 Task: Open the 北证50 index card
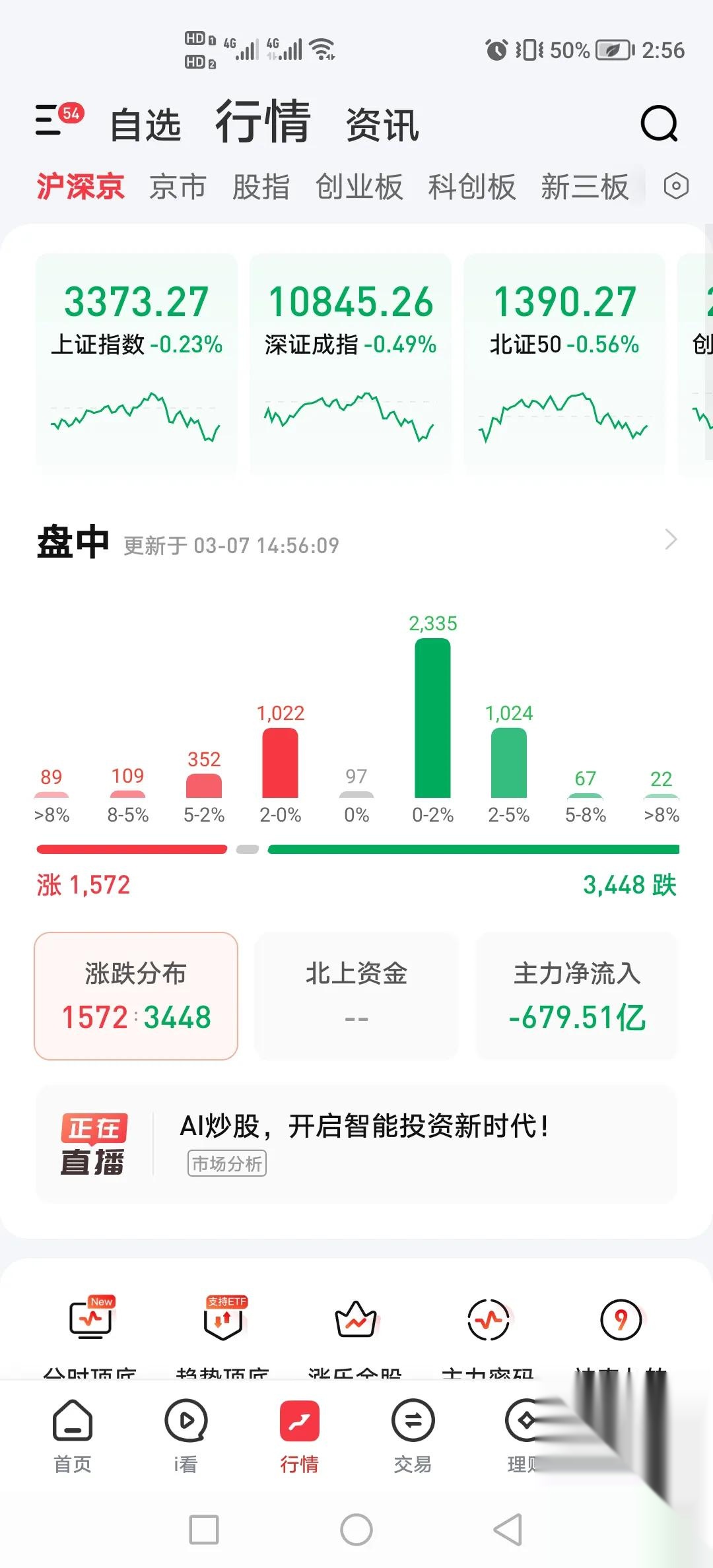pyautogui.click(x=564, y=362)
